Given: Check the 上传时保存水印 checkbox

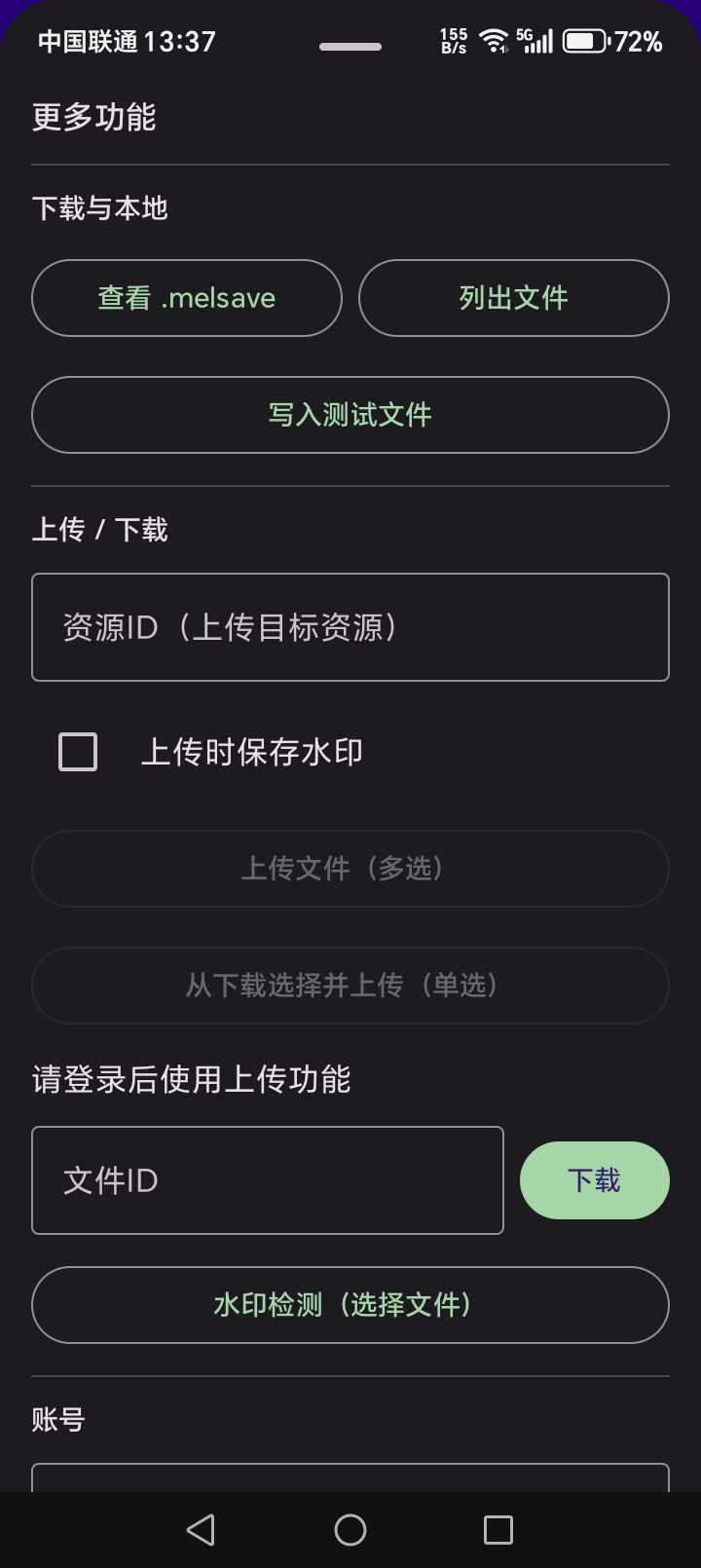Looking at the screenshot, I should coord(78,752).
